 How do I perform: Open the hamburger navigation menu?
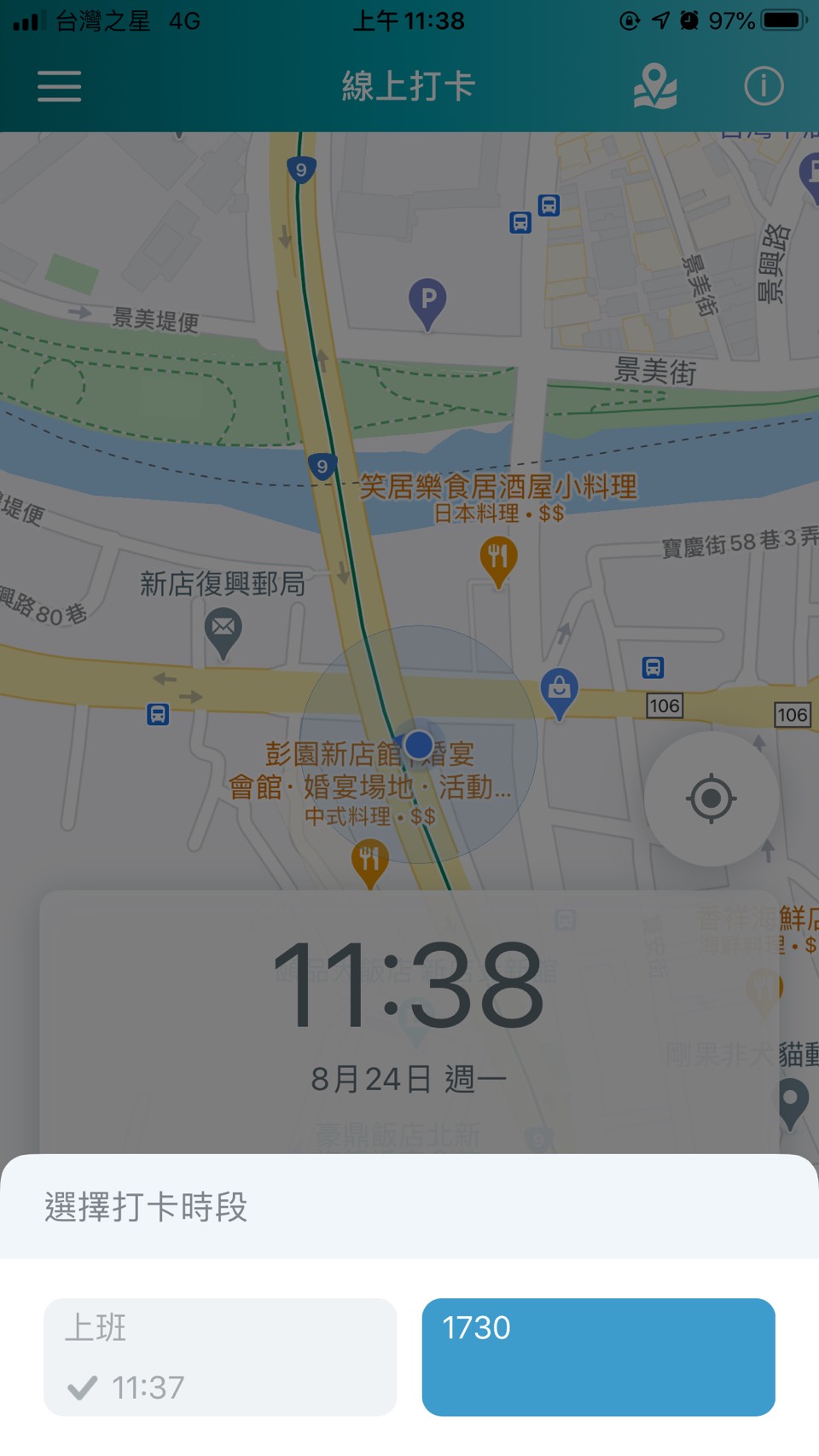pos(58,86)
